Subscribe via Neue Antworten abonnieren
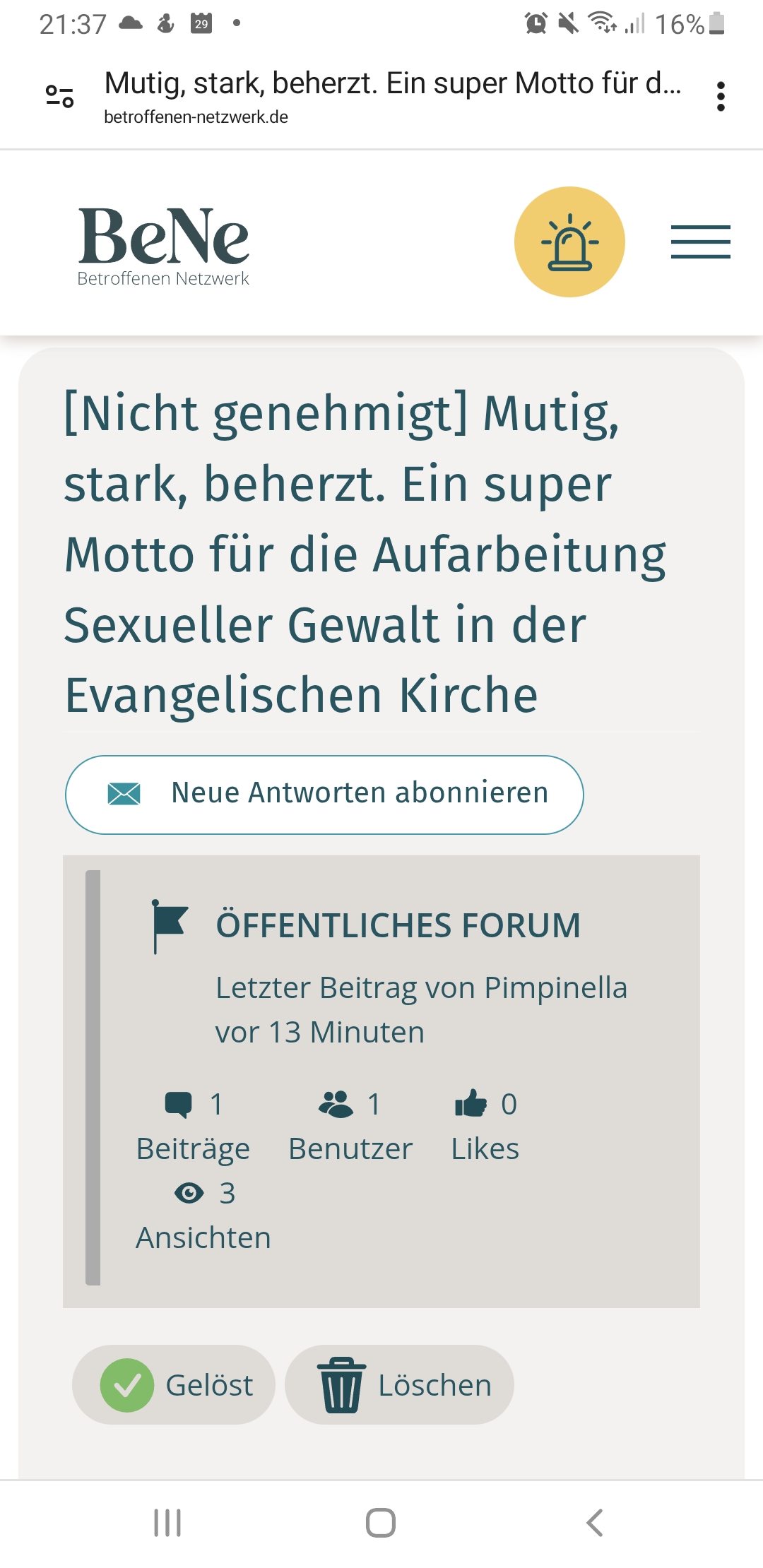Screen dimensions: 763x1568 (x=324, y=795)
